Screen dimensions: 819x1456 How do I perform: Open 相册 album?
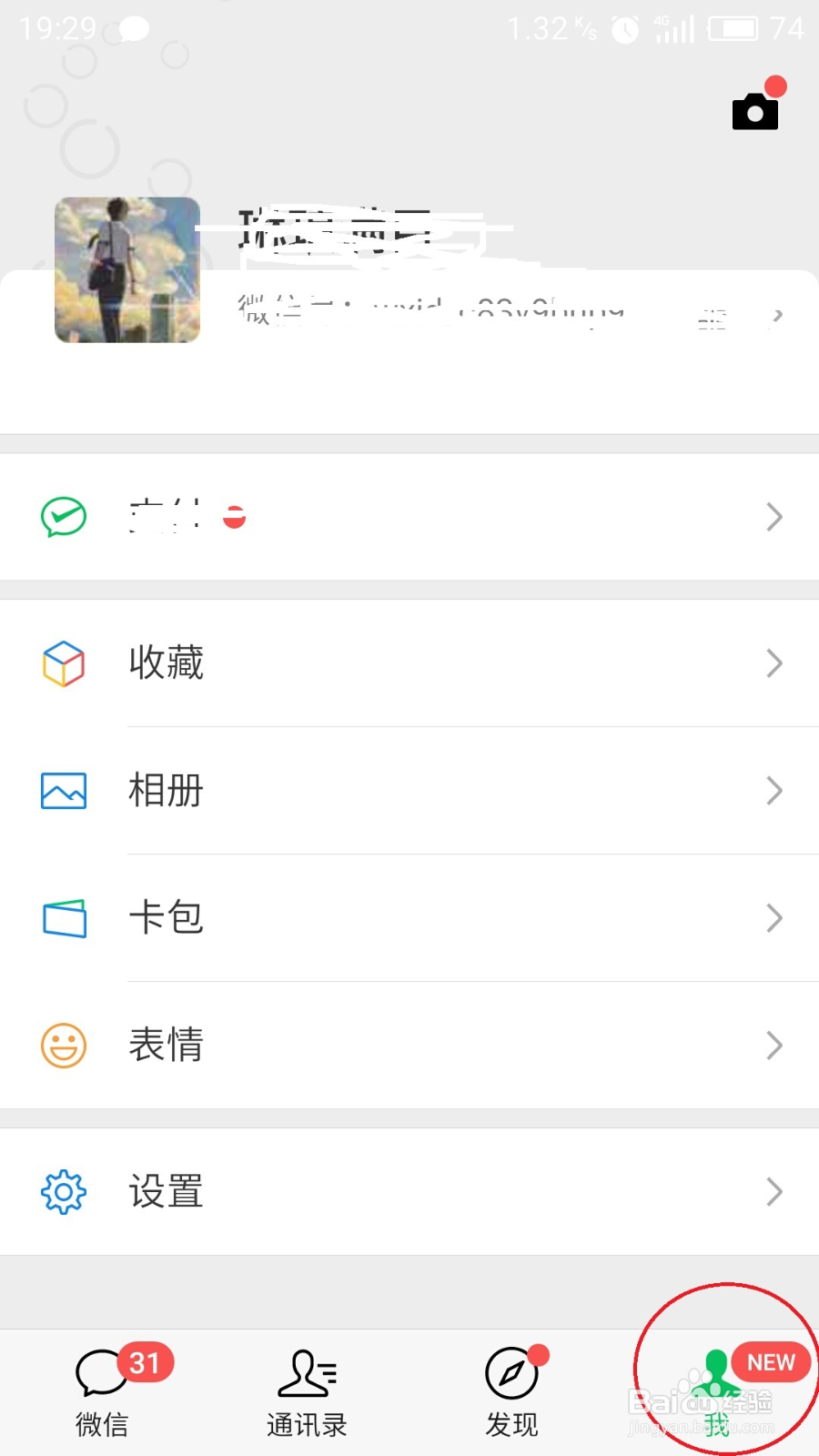point(409,790)
